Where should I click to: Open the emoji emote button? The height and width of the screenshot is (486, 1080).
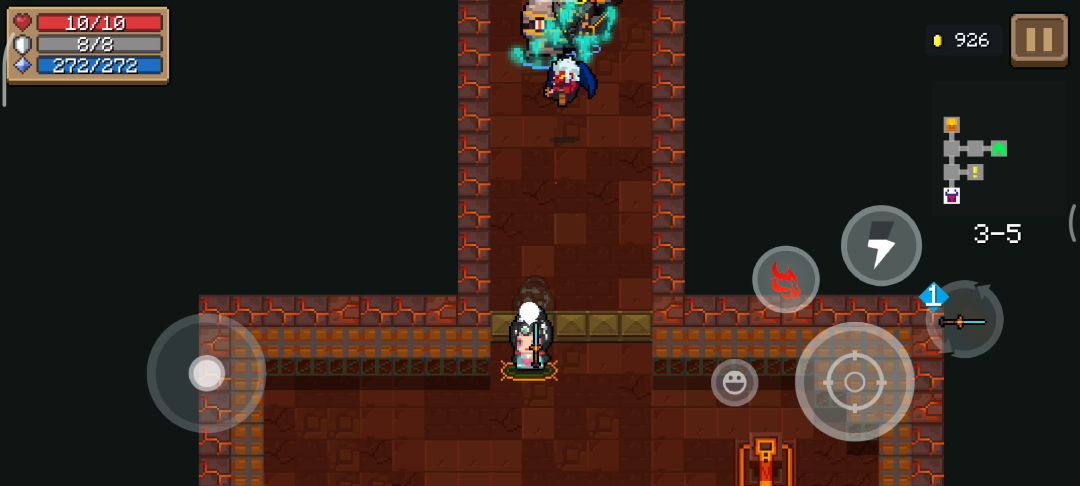734,383
